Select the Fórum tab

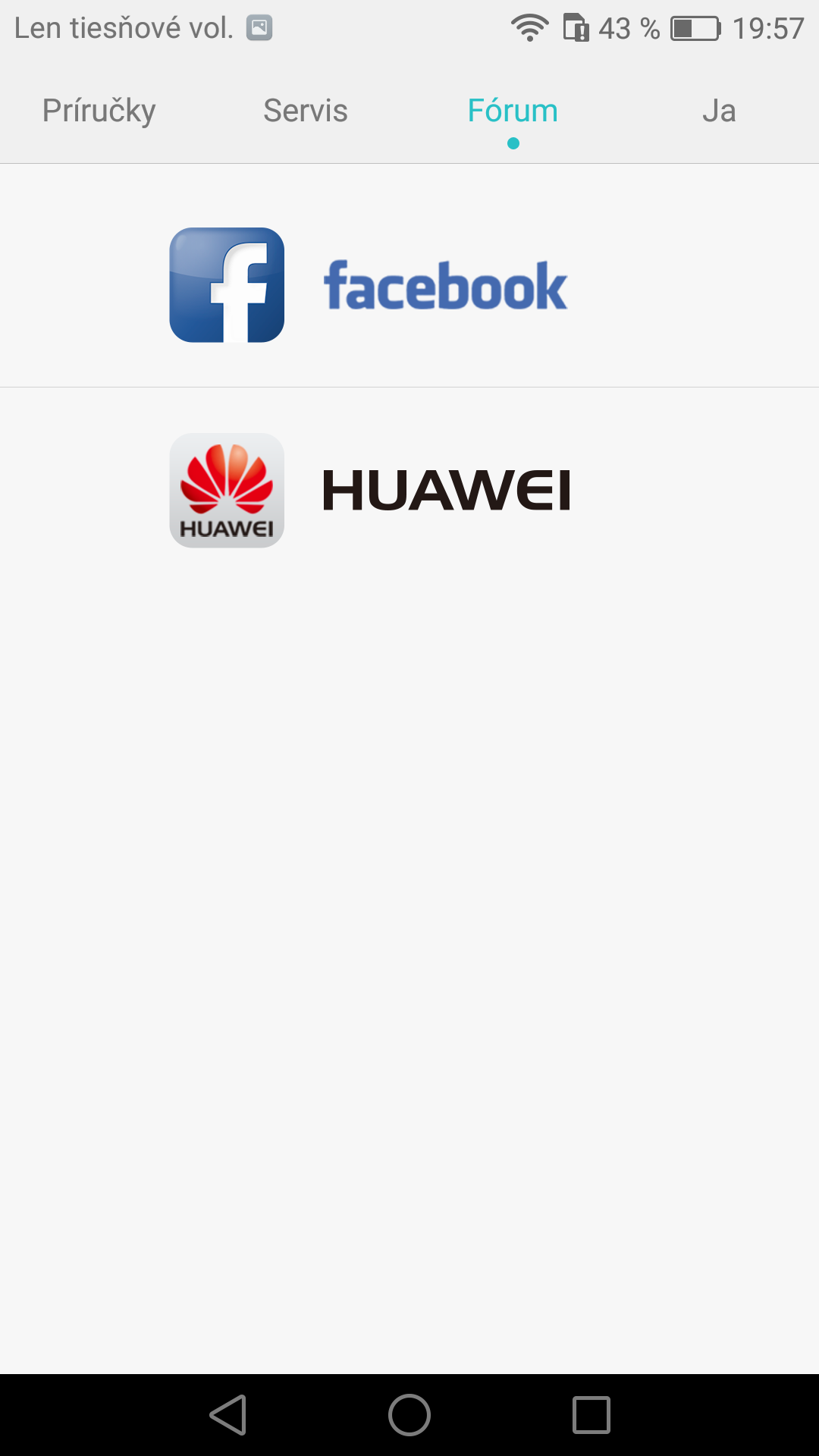point(513,111)
